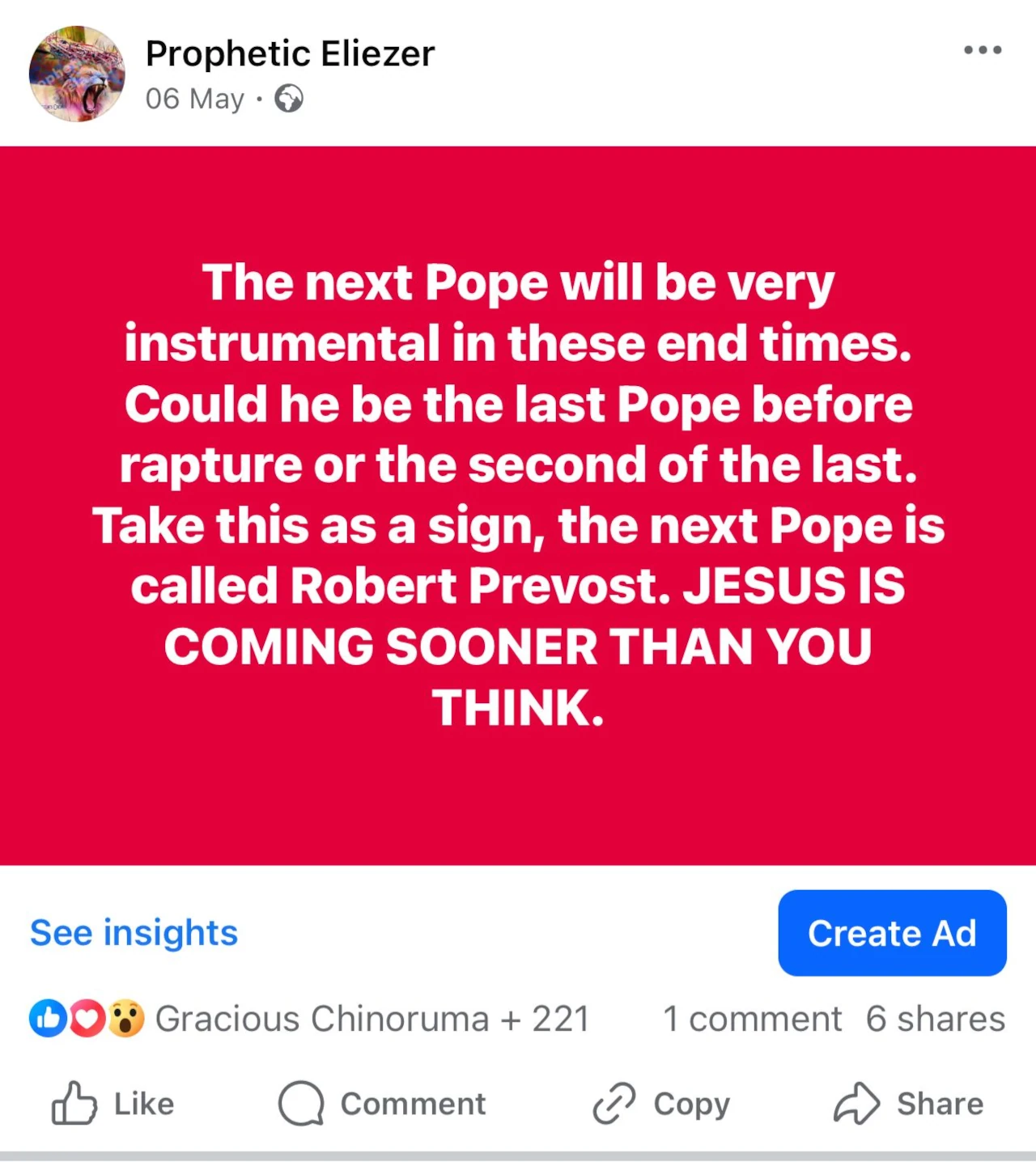The image size is (1036, 1162).
Task: Like this post
Action: [113, 1104]
